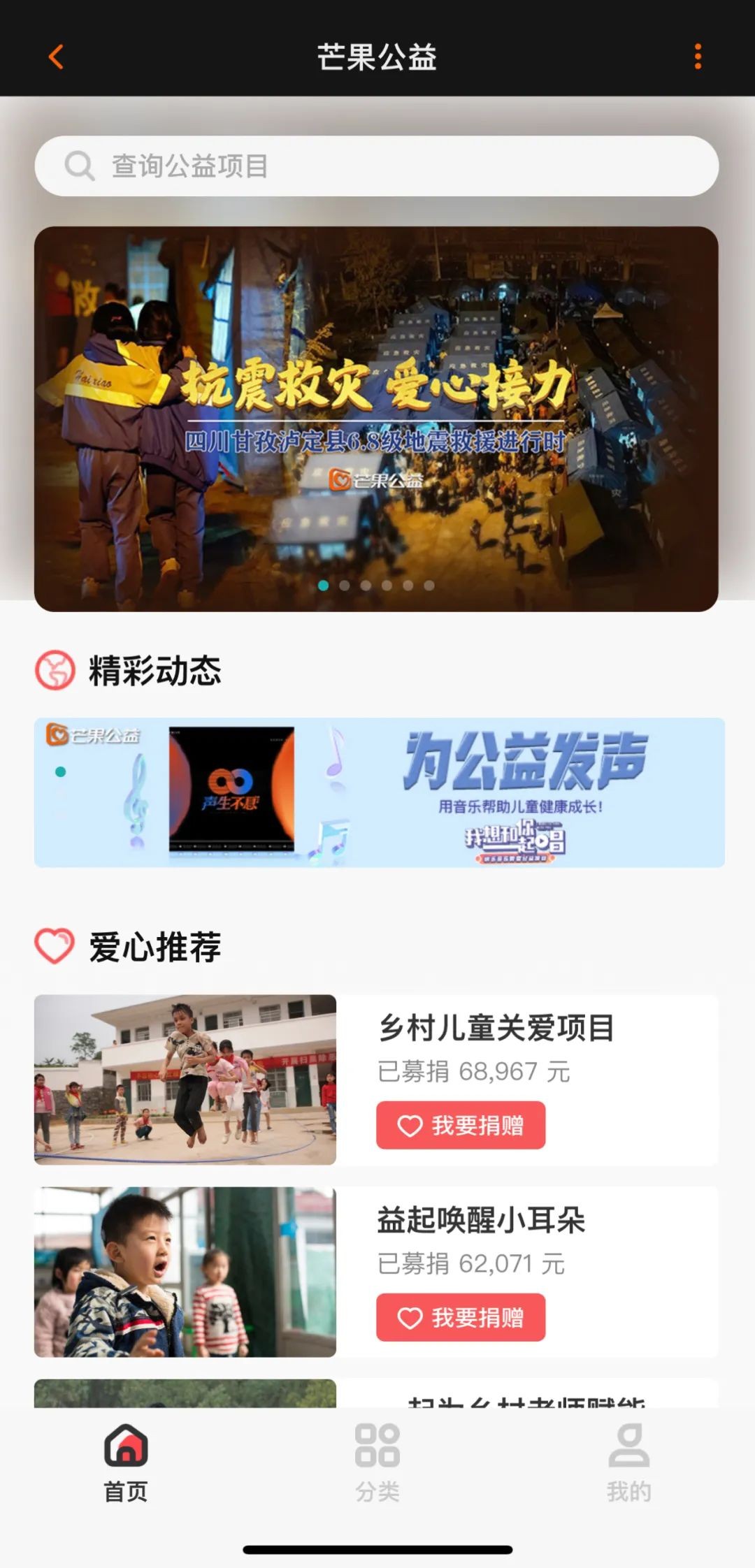
Task: Open the 抗震救灾 爱心接力 banner
Action: [376, 418]
